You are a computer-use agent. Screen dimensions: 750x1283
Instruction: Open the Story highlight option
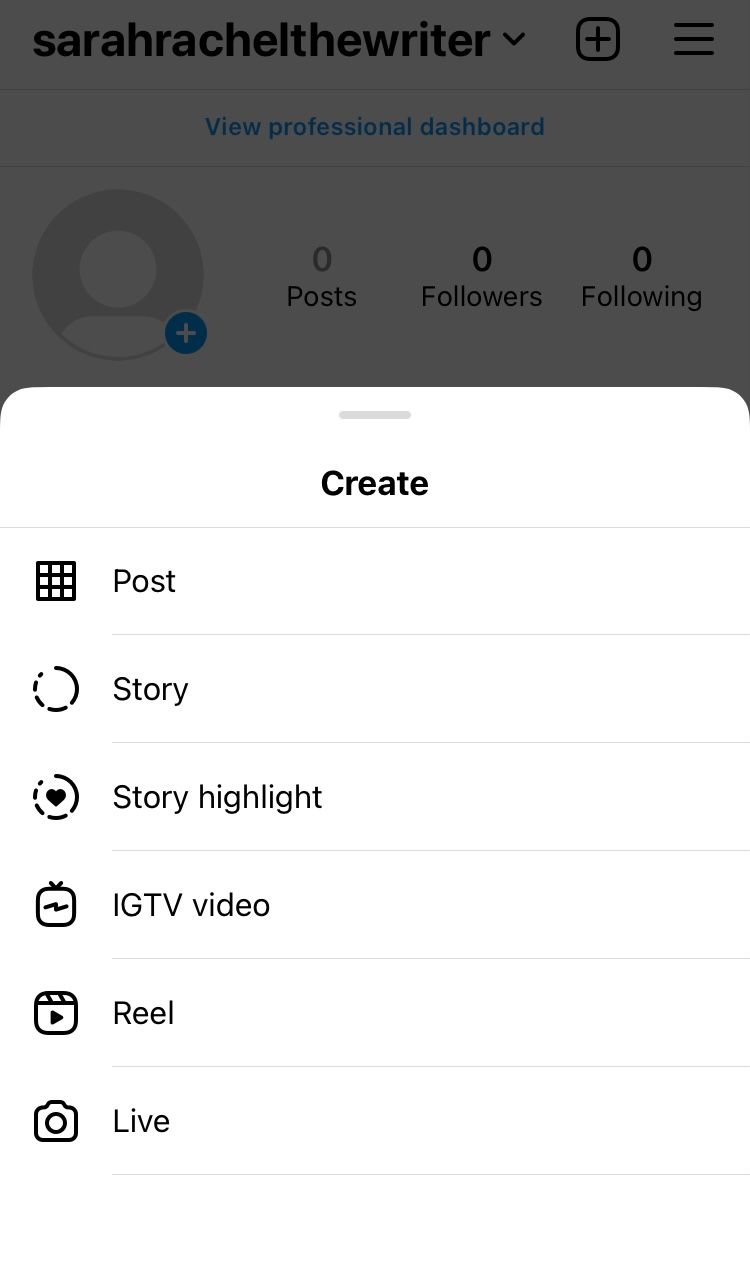pos(375,797)
